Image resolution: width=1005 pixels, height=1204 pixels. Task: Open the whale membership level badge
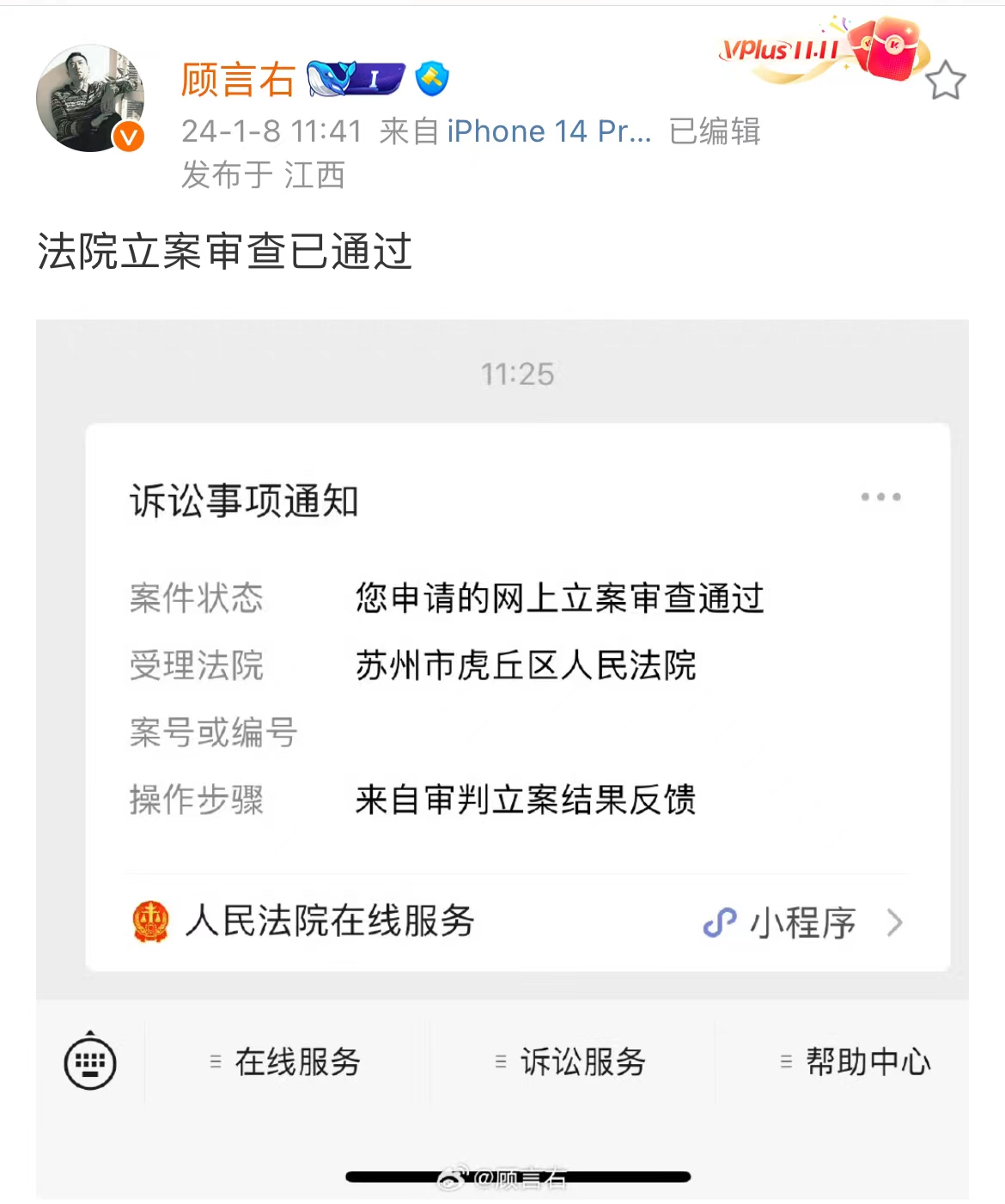tap(355, 79)
